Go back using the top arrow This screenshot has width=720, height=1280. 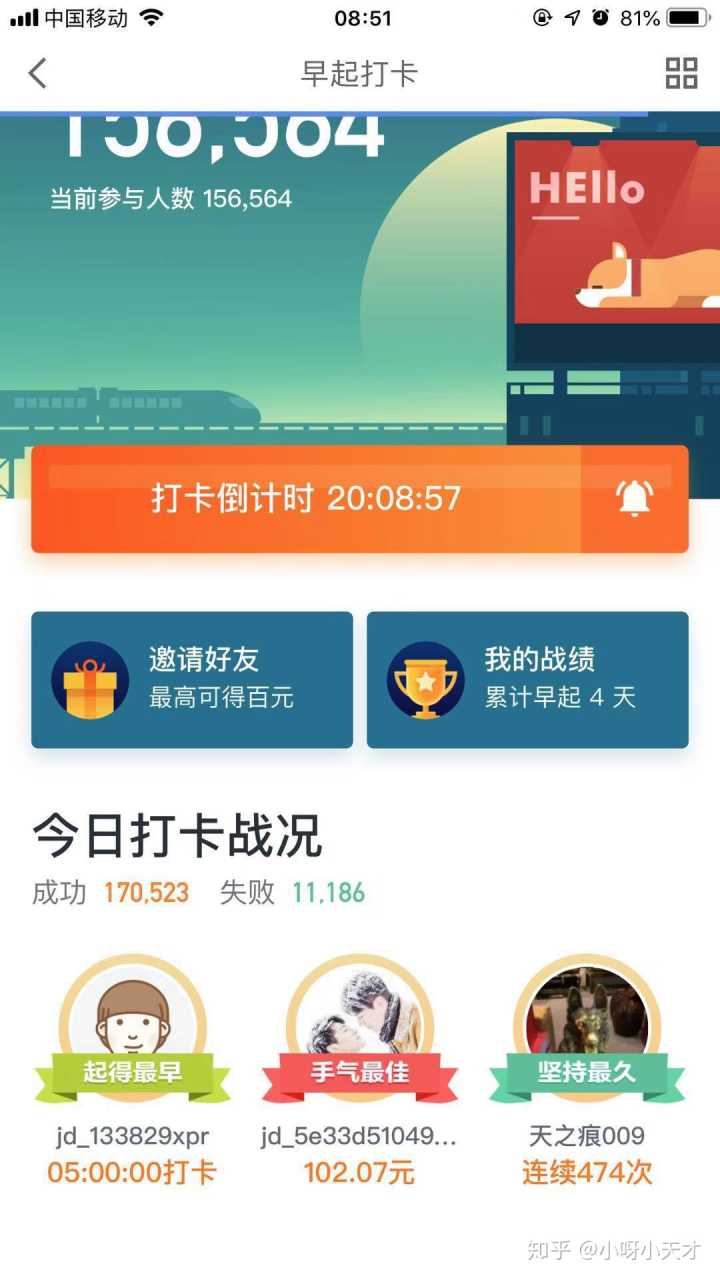(38, 73)
